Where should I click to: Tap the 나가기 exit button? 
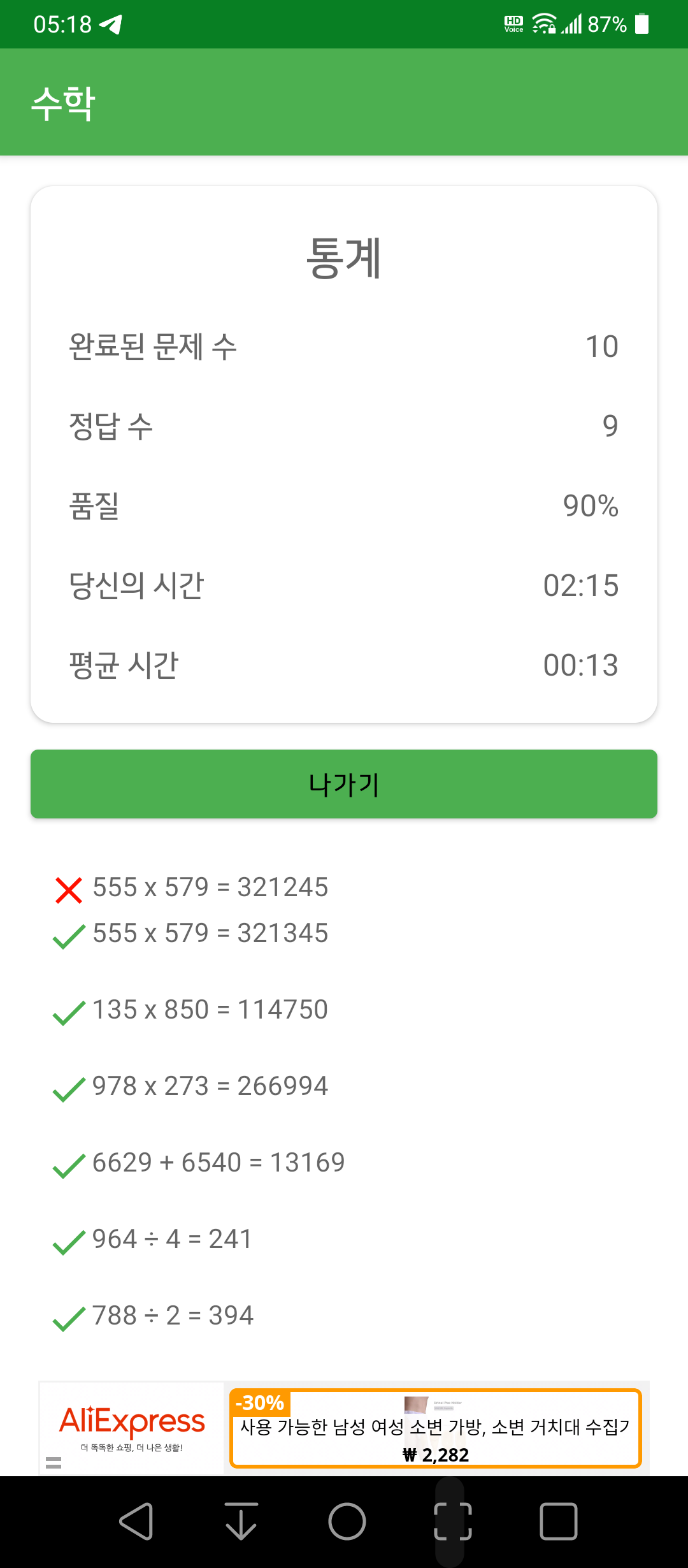click(344, 784)
